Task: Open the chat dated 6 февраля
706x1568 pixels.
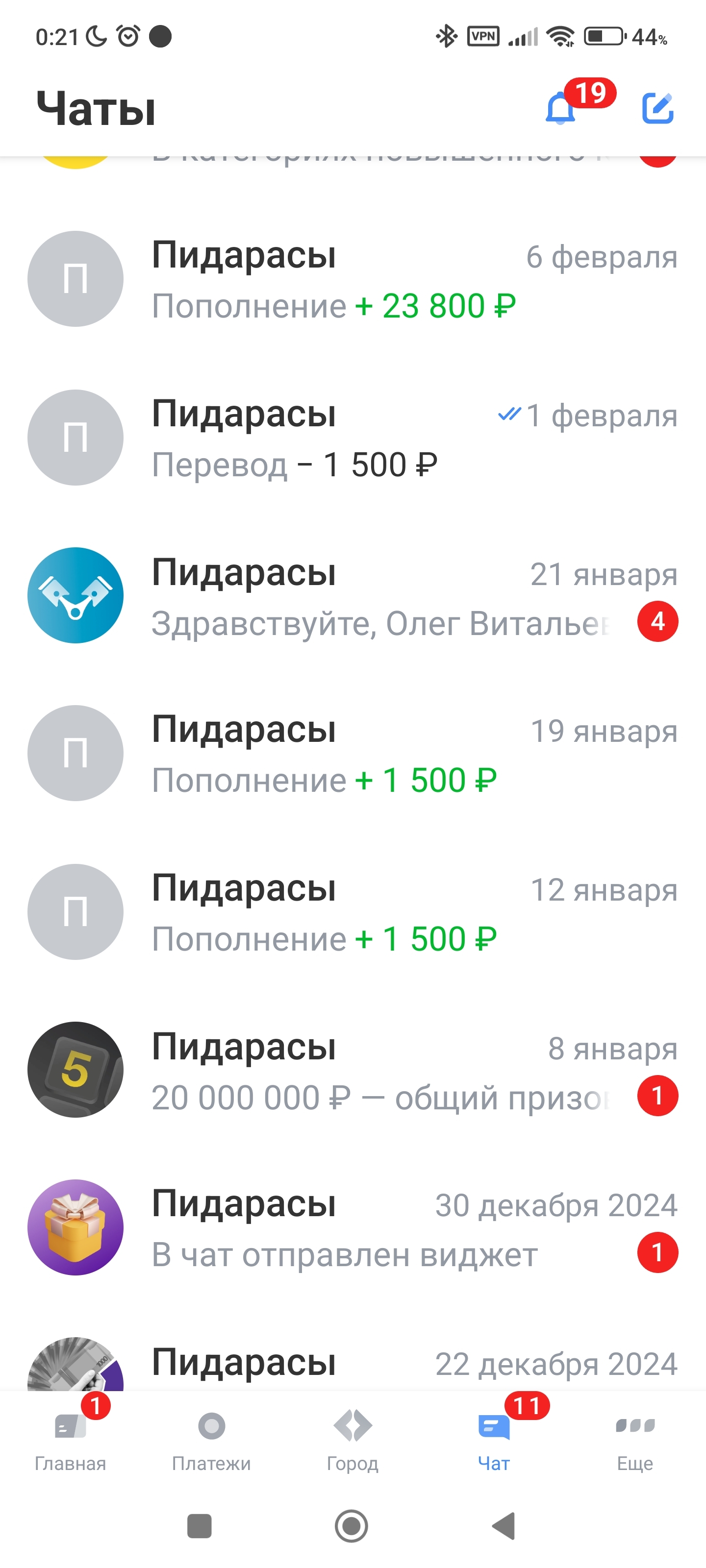Action: (x=353, y=279)
